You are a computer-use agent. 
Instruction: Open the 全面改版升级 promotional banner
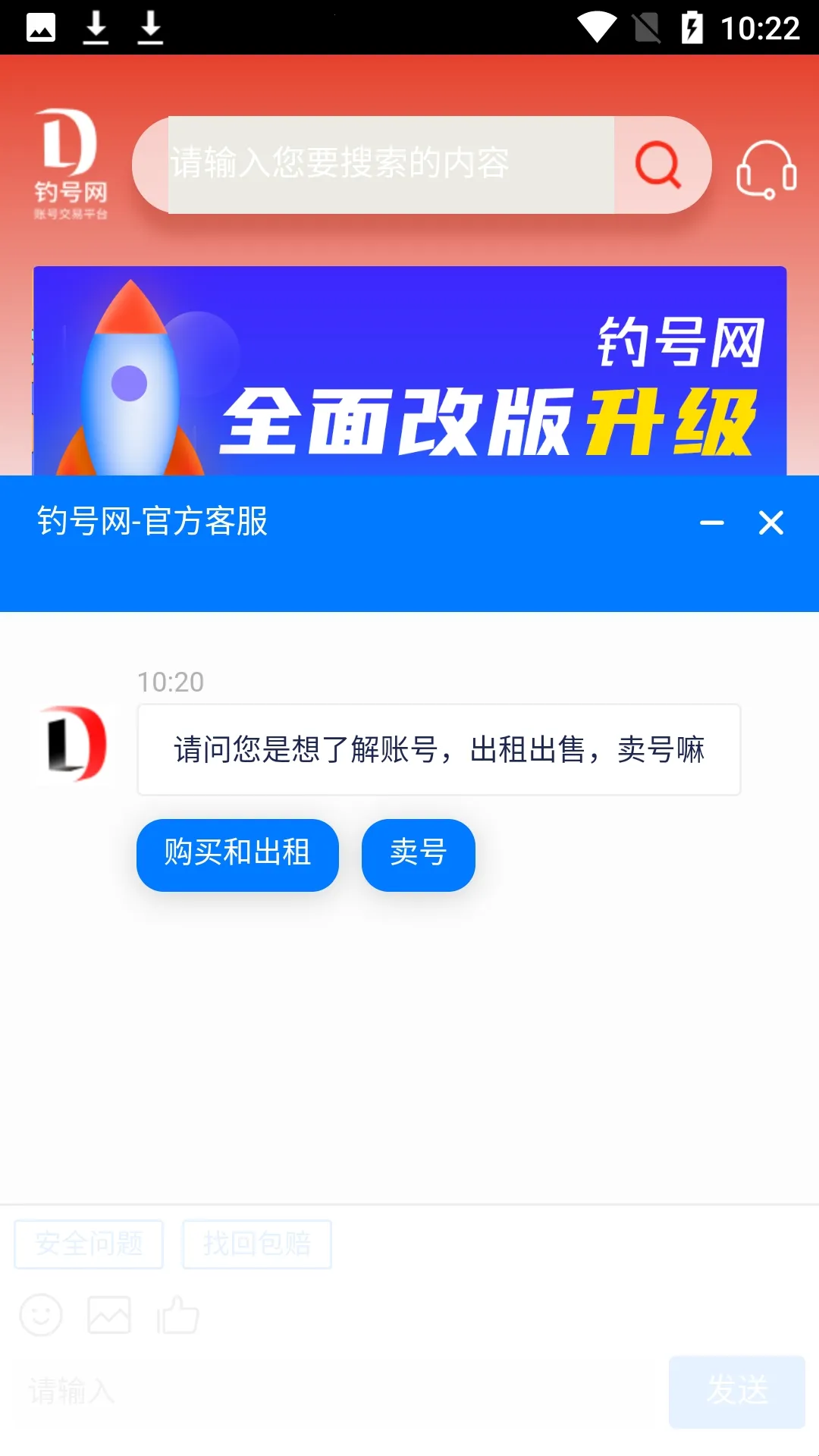coord(409,364)
